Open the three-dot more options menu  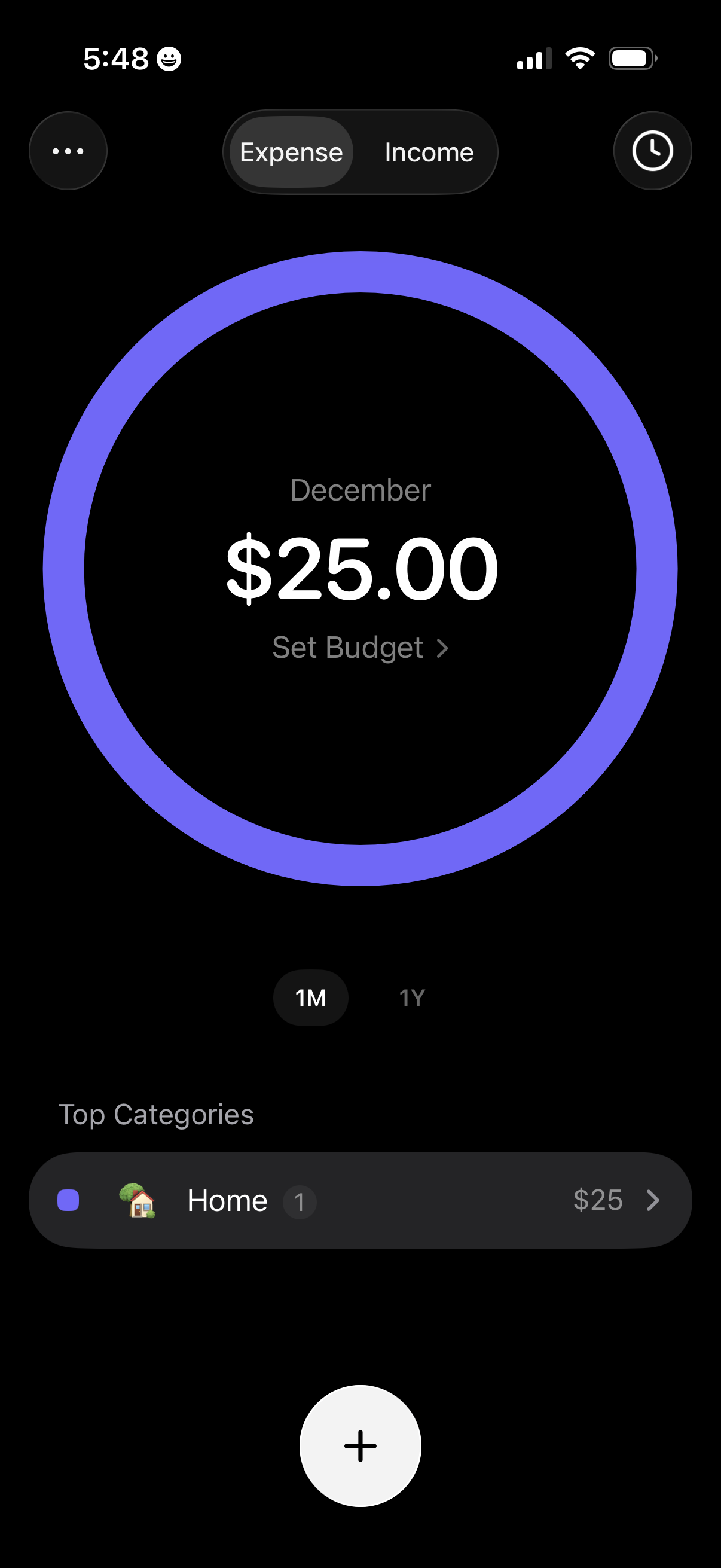[x=68, y=151]
